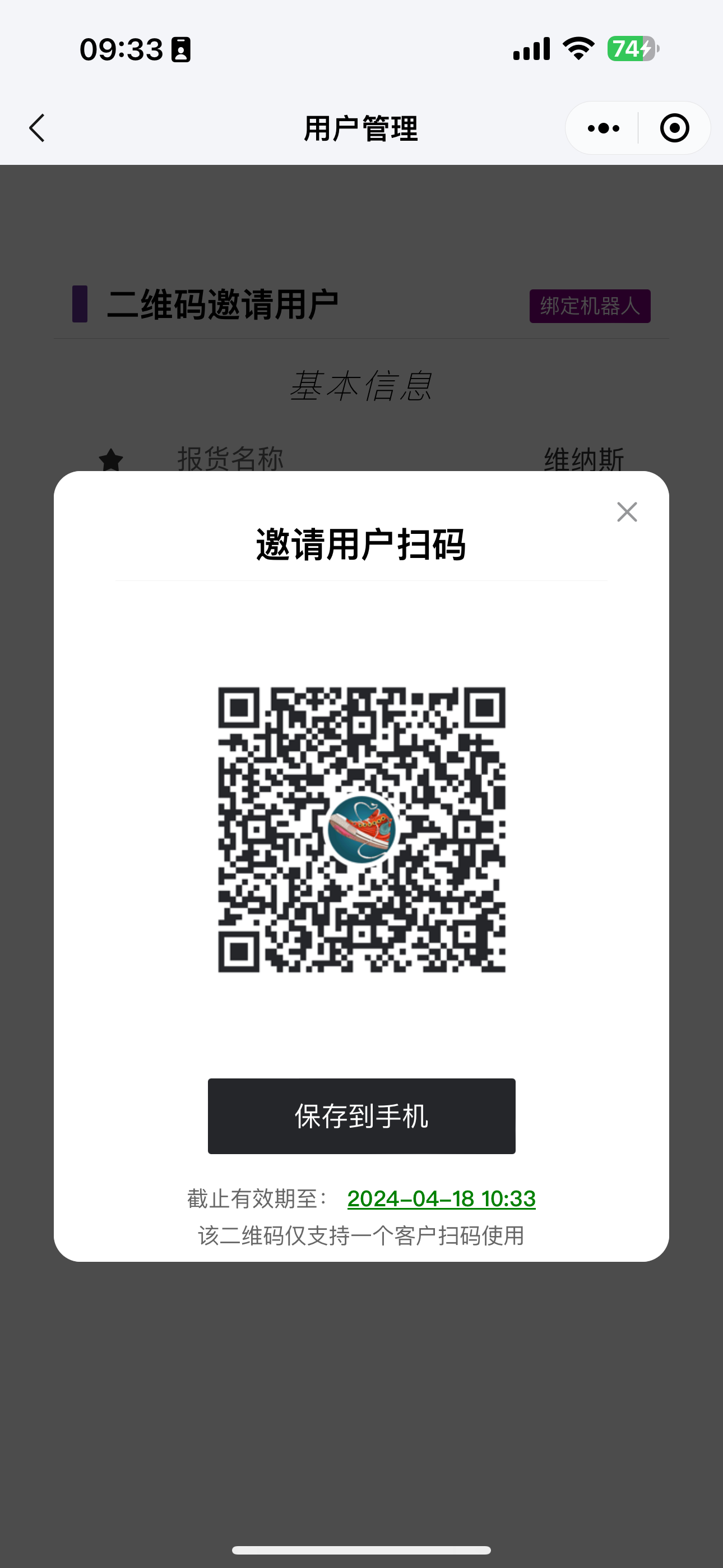
Task: Open the mini program more options menu
Action: [603, 128]
